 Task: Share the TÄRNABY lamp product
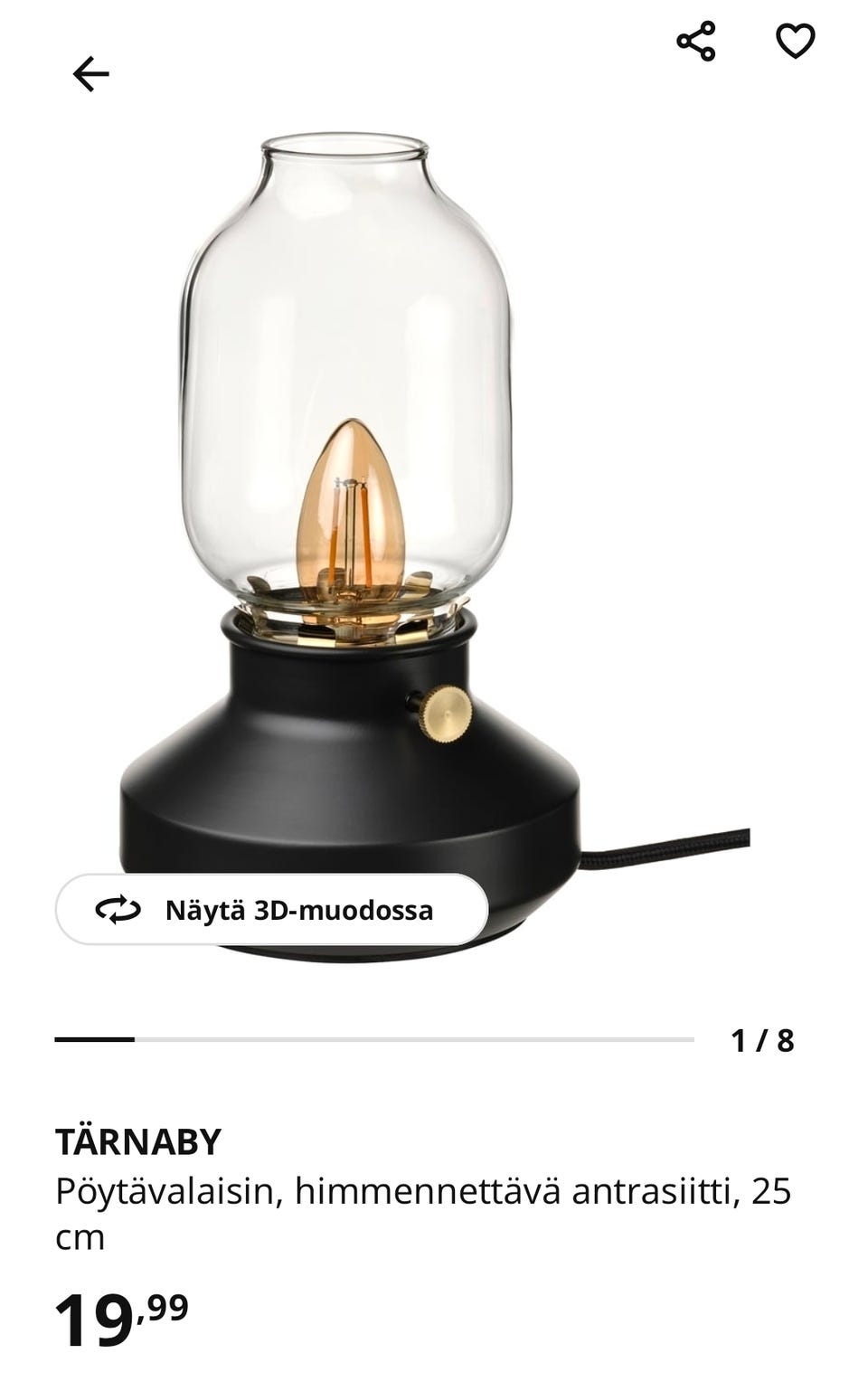(x=696, y=42)
